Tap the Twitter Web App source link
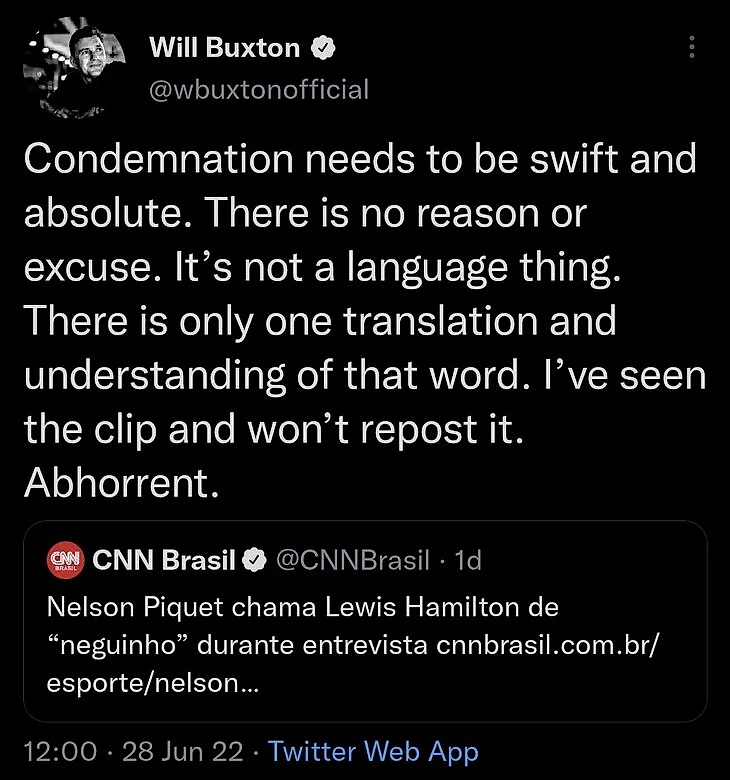The image size is (730, 780). coord(374,751)
